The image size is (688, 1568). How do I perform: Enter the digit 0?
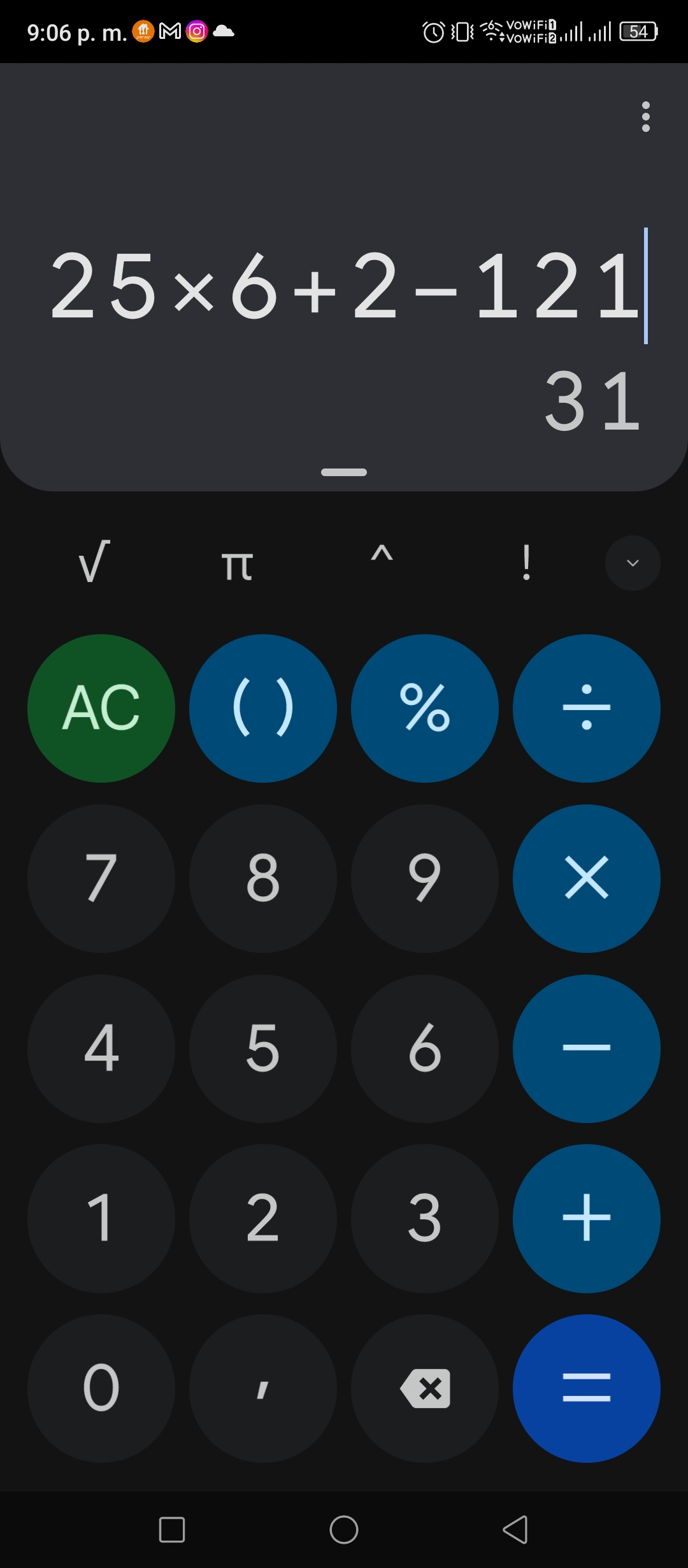(101, 1388)
